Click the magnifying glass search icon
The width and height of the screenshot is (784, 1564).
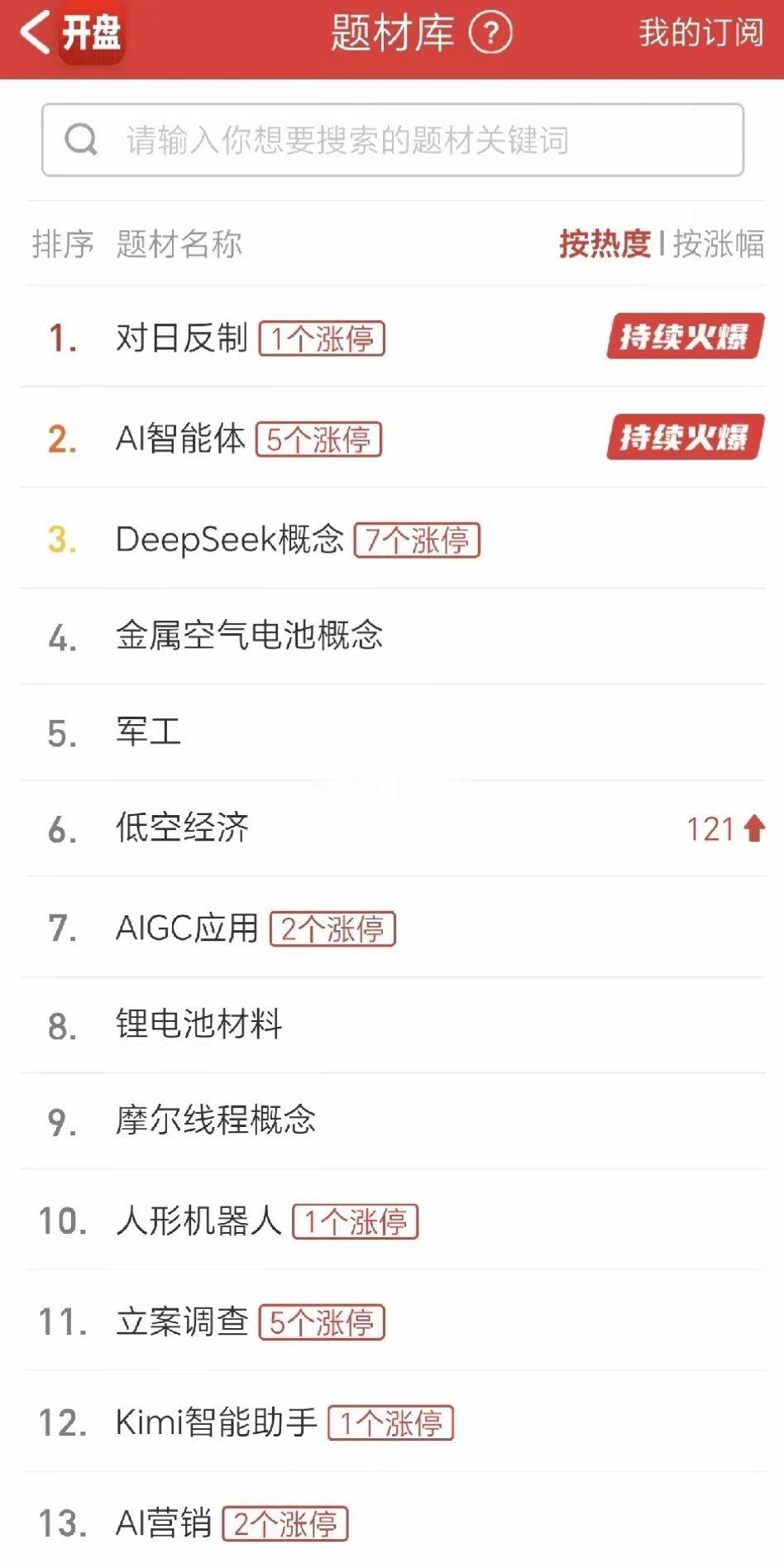80,139
